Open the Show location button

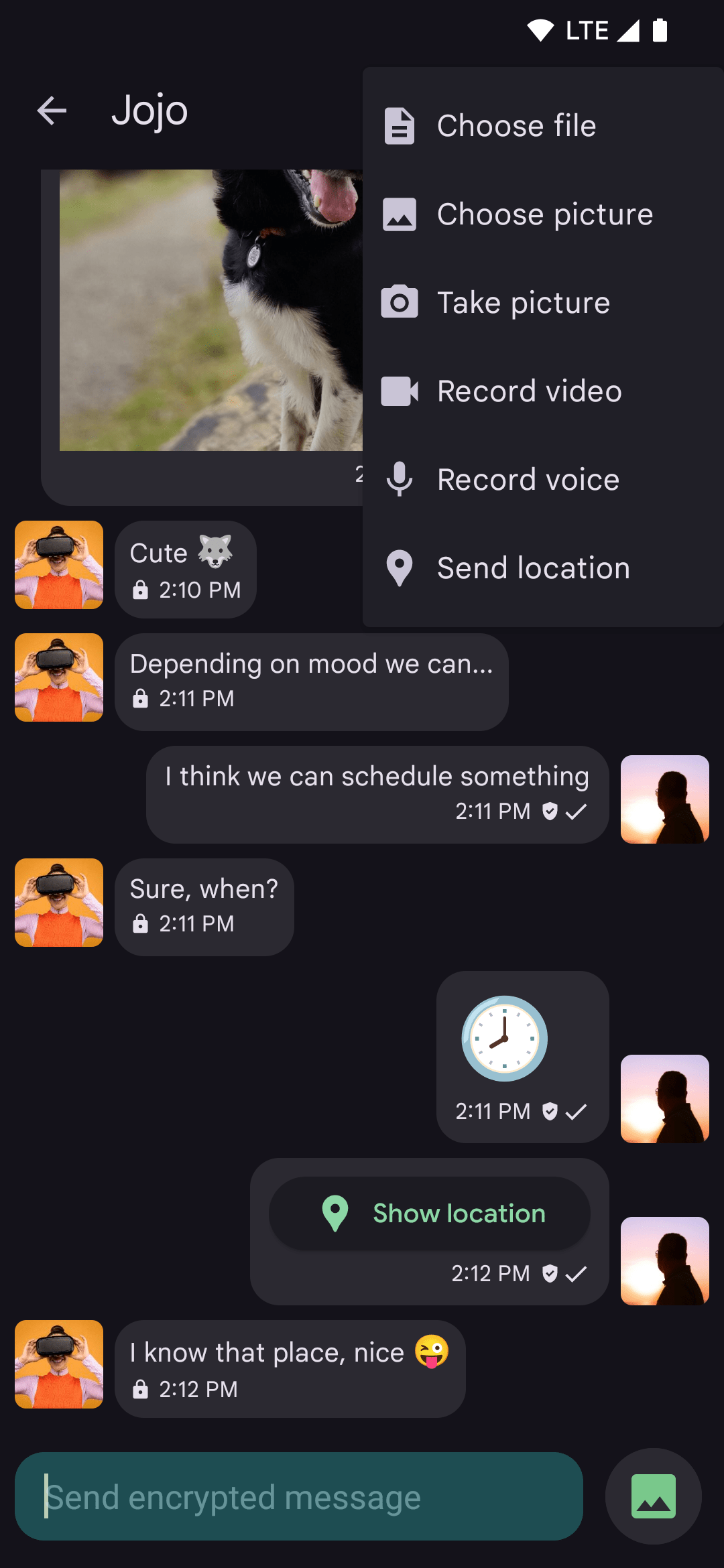(430, 1214)
